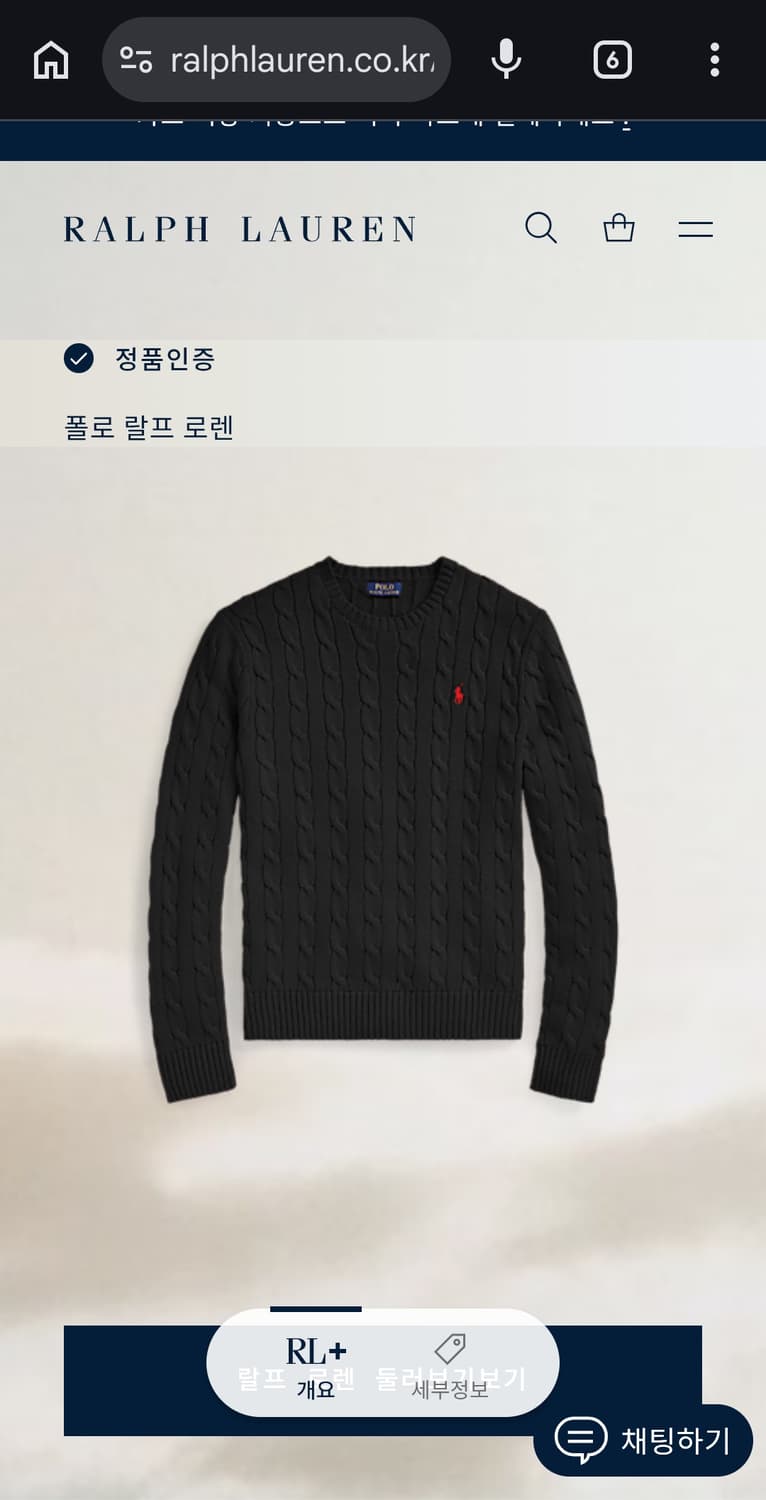Open the site navigation hamburger menu
Image resolution: width=766 pixels, height=1500 pixels.
(x=695, y=229)
